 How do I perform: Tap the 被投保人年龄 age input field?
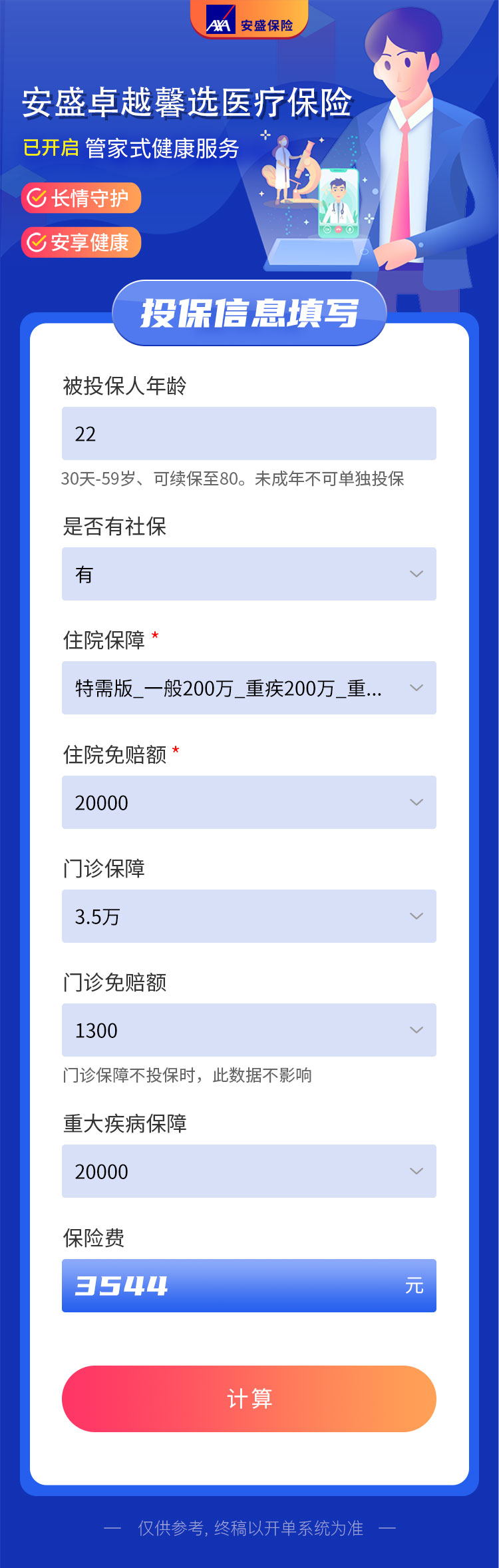coord(249,433)
